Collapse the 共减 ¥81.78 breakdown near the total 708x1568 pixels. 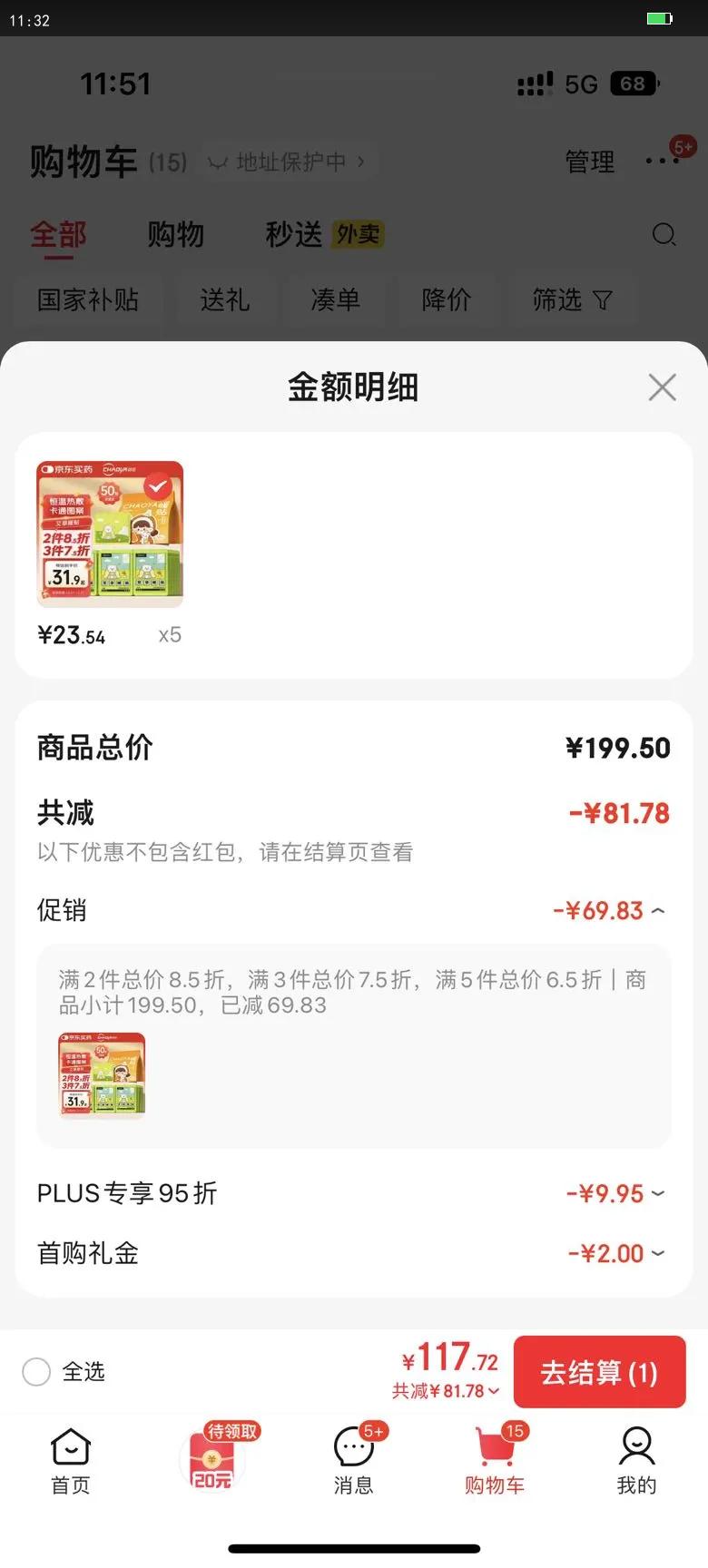pyautogui.click(x=447, y=1391)
